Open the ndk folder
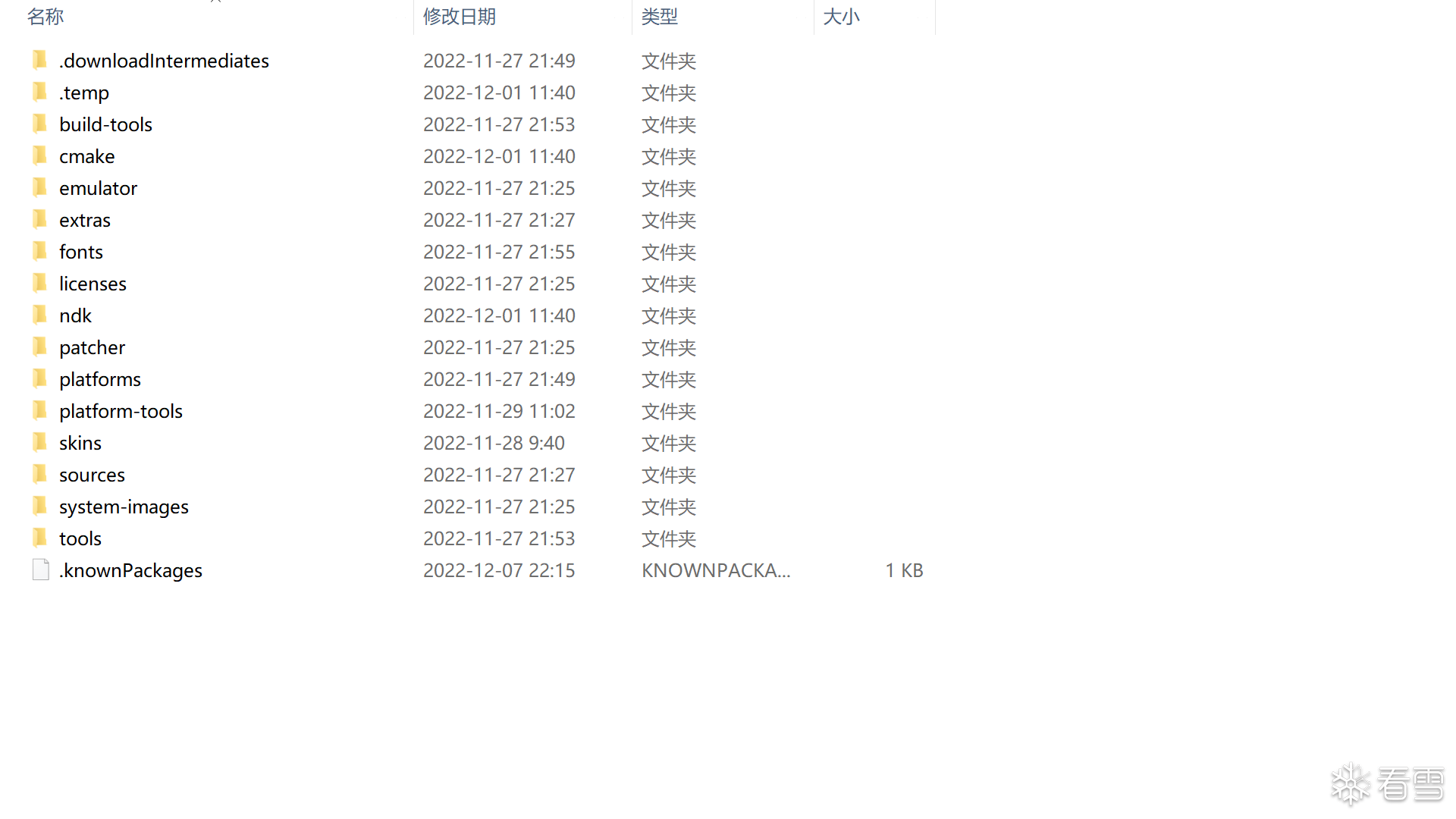Viewport: 1456px width, 819px height. 75,315
